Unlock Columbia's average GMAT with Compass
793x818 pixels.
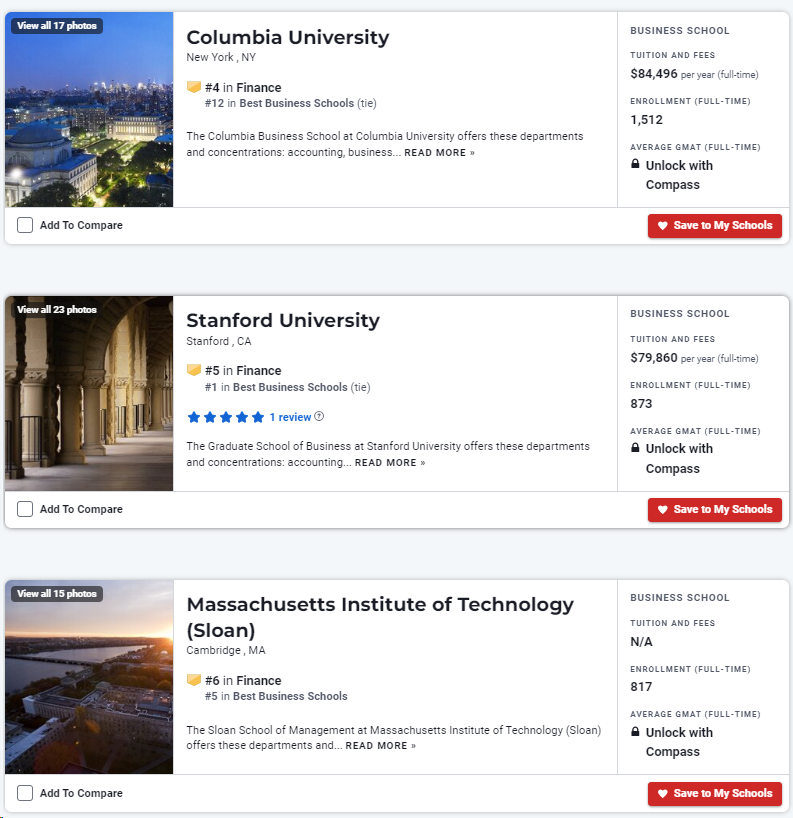pos(678,175)
